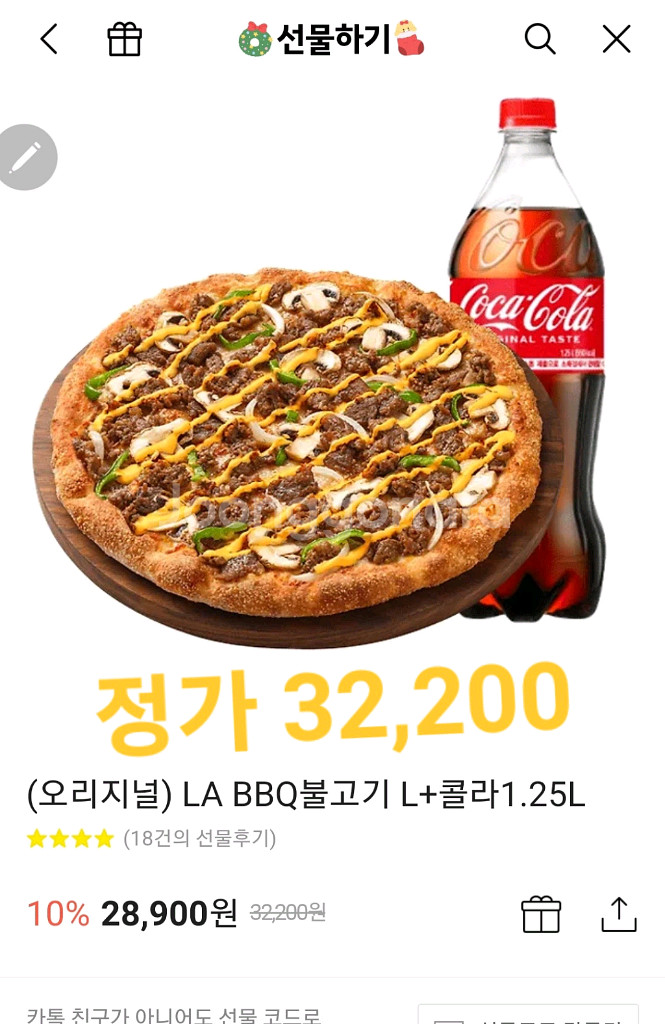
Task: Tap the gift icon beside the 28,900원 price
Action: tap(541, 914)
